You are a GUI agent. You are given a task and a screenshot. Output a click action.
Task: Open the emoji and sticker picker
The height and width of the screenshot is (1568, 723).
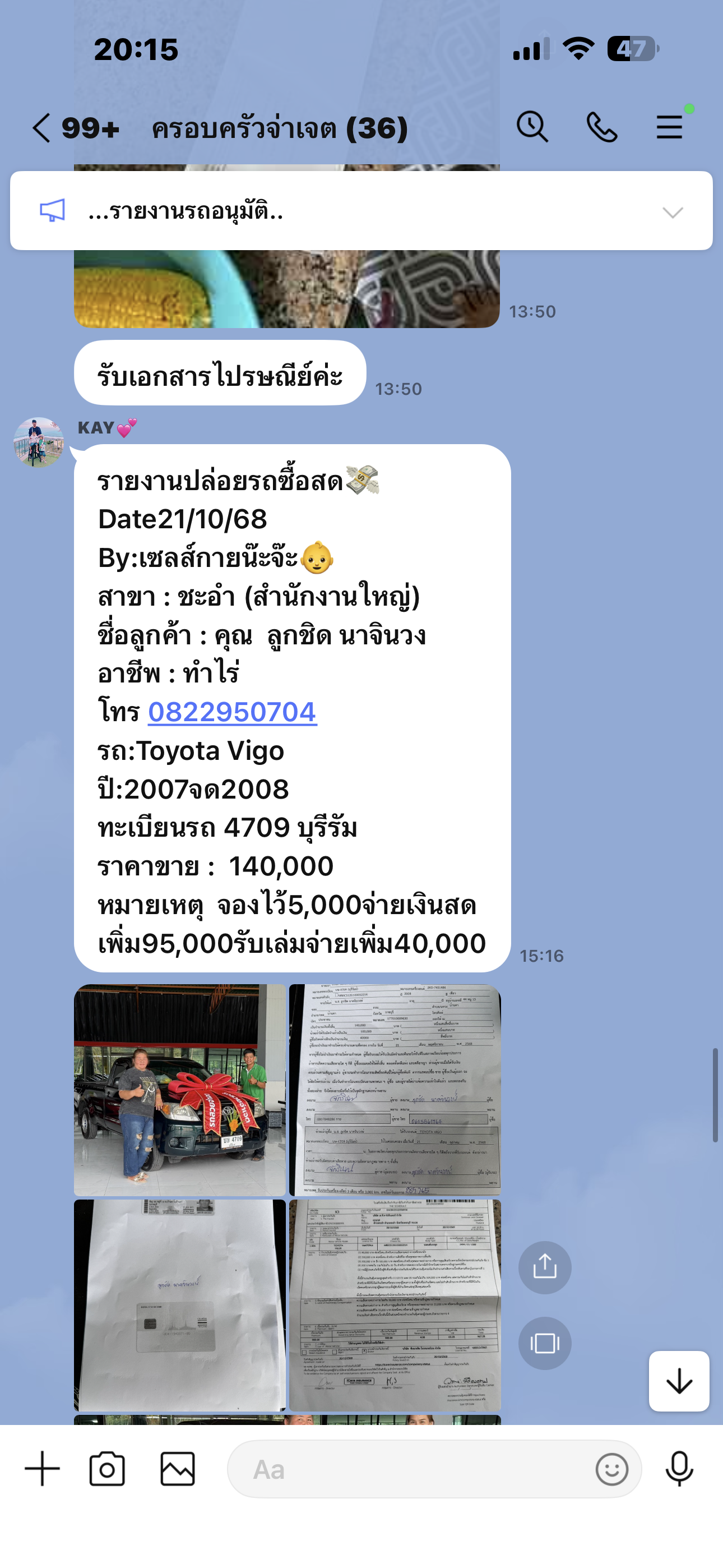coord(611,1469)
